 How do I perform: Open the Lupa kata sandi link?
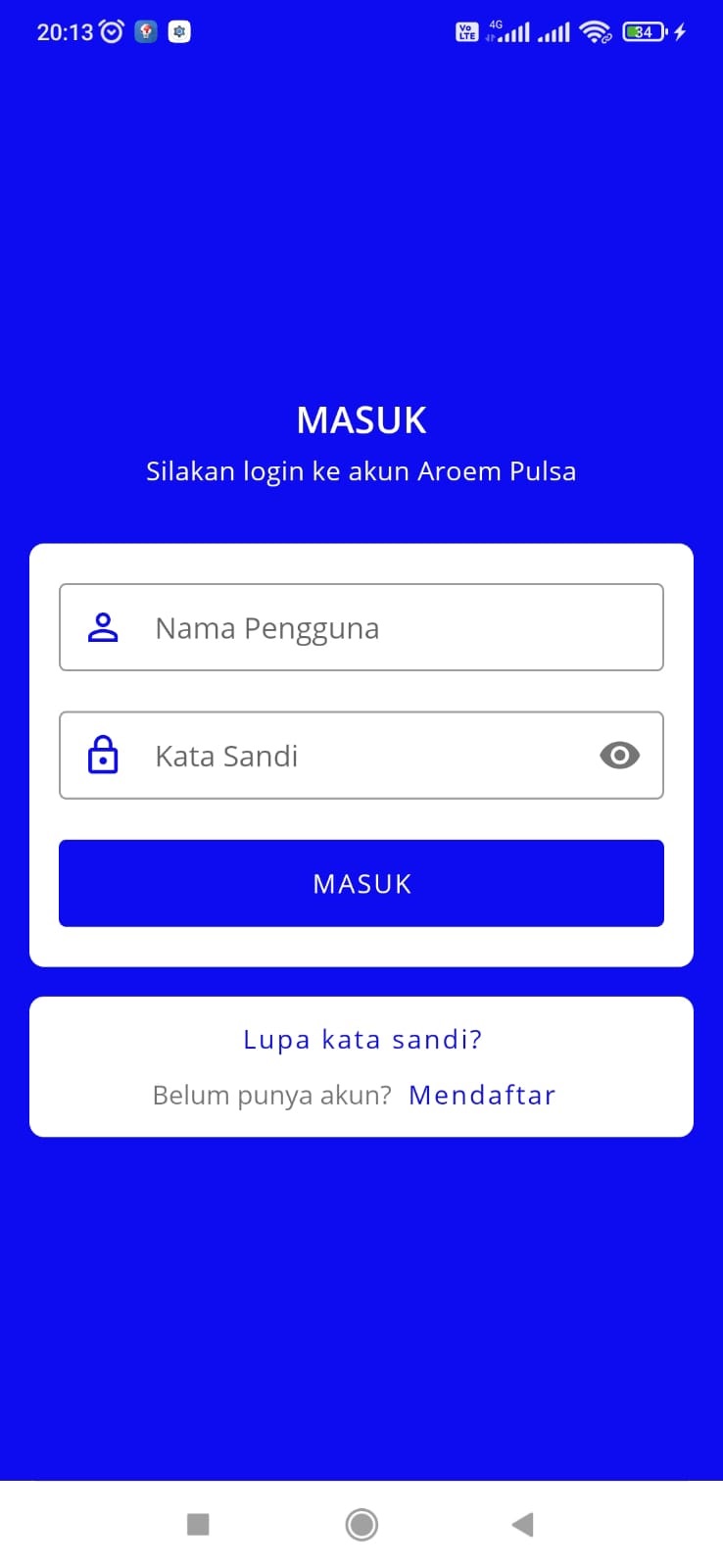pos(362,1039)
